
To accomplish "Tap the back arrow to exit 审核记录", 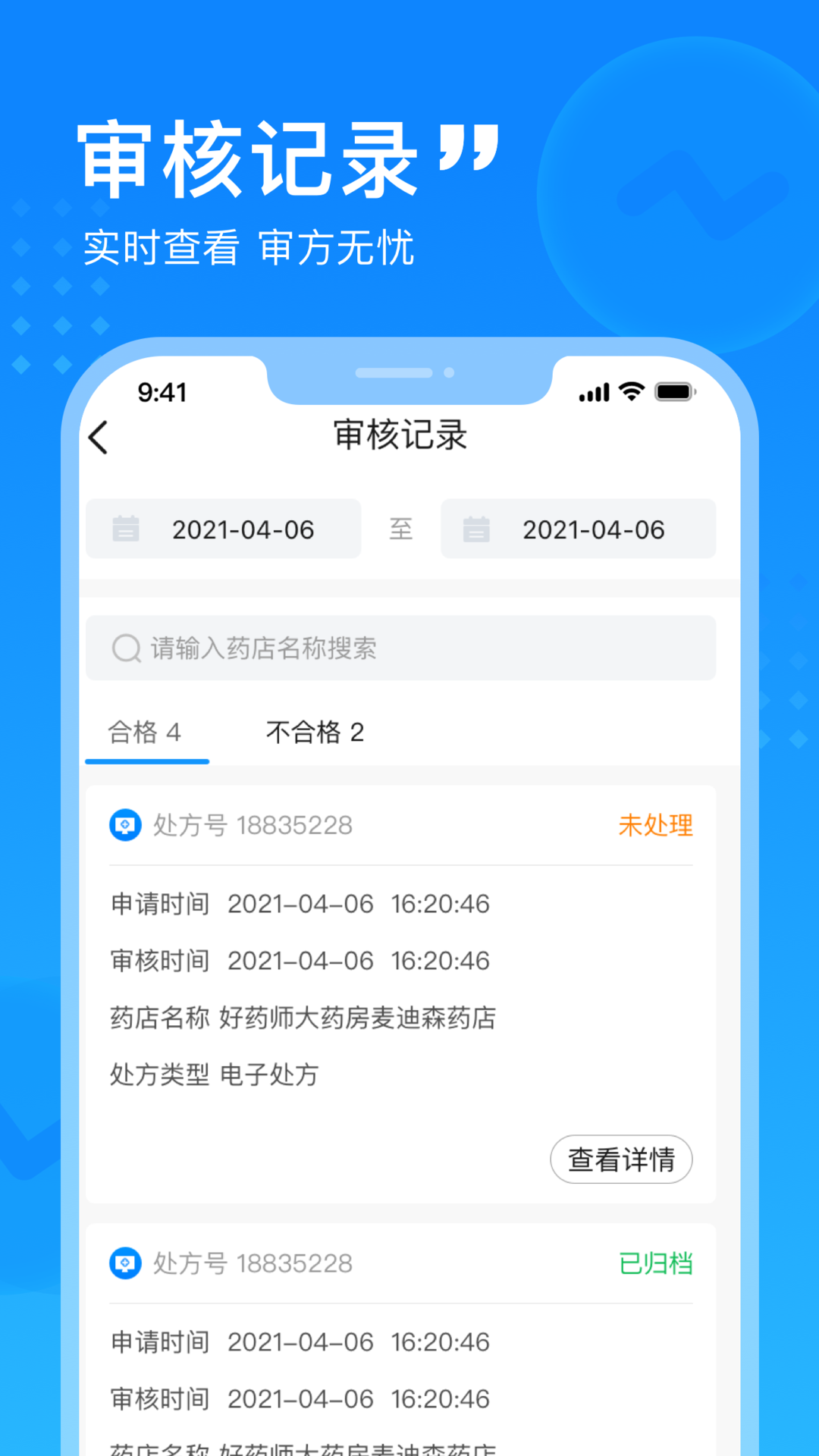I will click(x=99, y=438).
